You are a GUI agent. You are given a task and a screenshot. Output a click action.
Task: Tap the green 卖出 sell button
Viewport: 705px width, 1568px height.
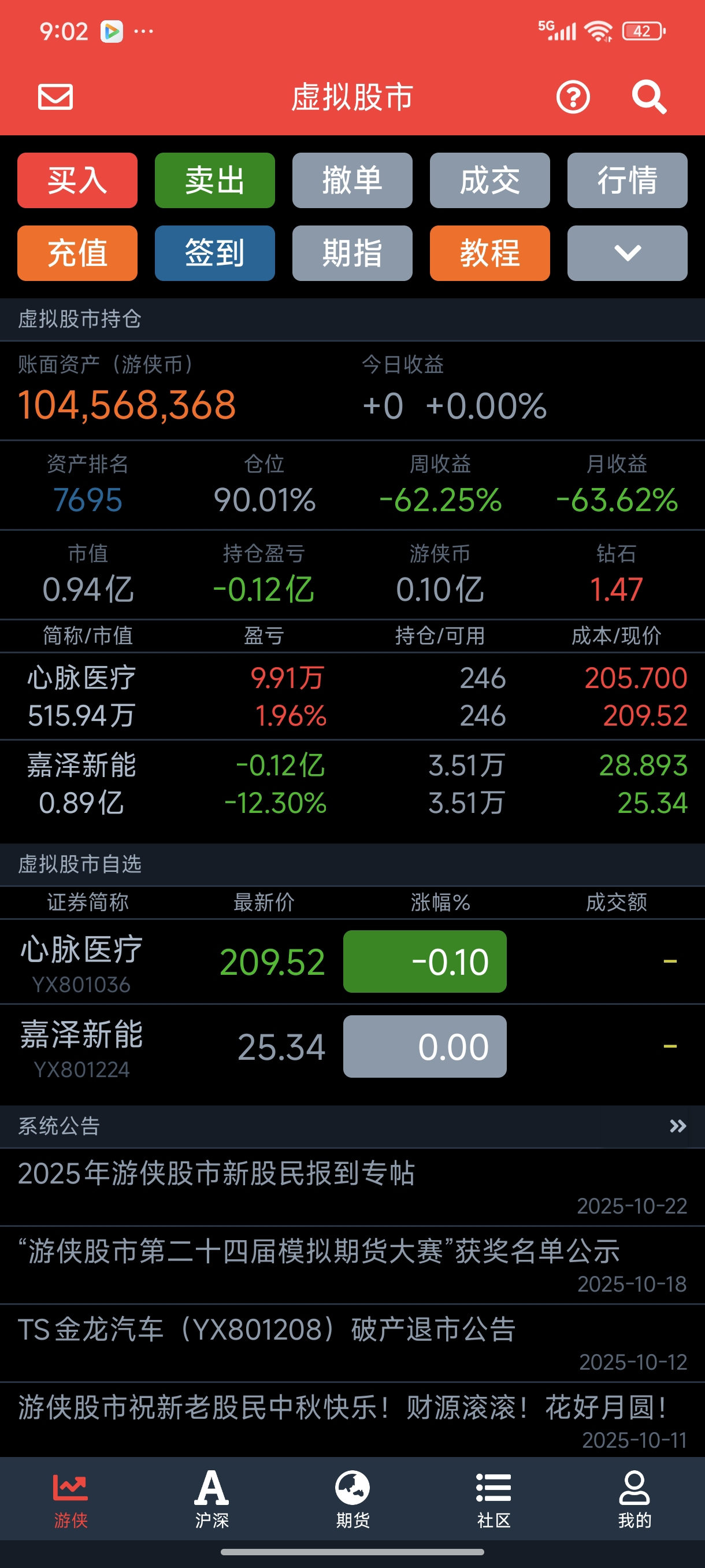[215, 180]
